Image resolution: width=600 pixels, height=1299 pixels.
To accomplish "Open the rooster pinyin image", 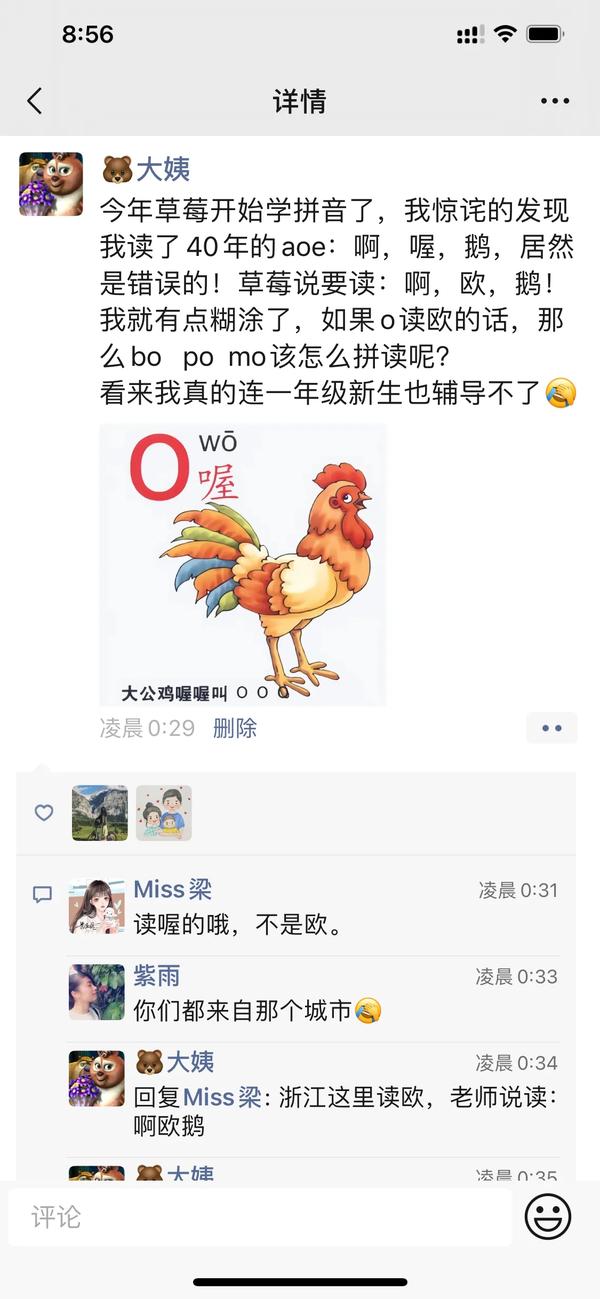I will coord(243,564).
